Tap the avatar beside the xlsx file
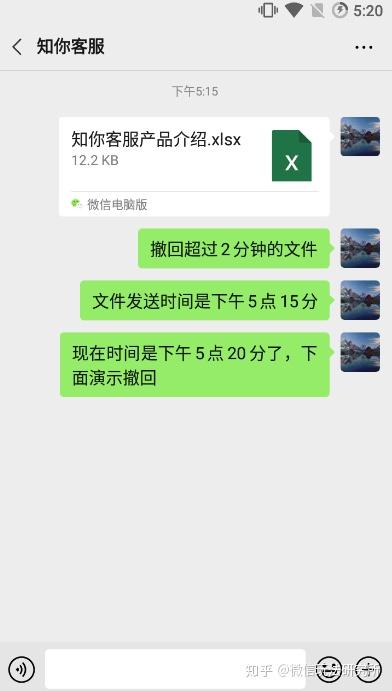 click(360, 137)
